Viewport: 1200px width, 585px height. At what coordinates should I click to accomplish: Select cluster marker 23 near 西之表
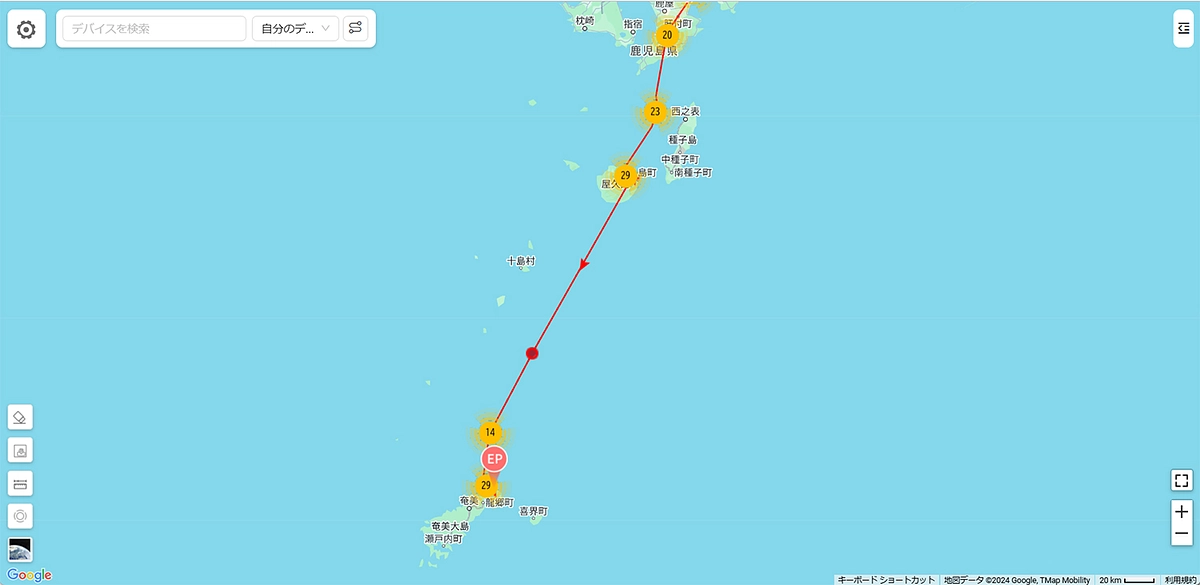click(x=655, y=111)
